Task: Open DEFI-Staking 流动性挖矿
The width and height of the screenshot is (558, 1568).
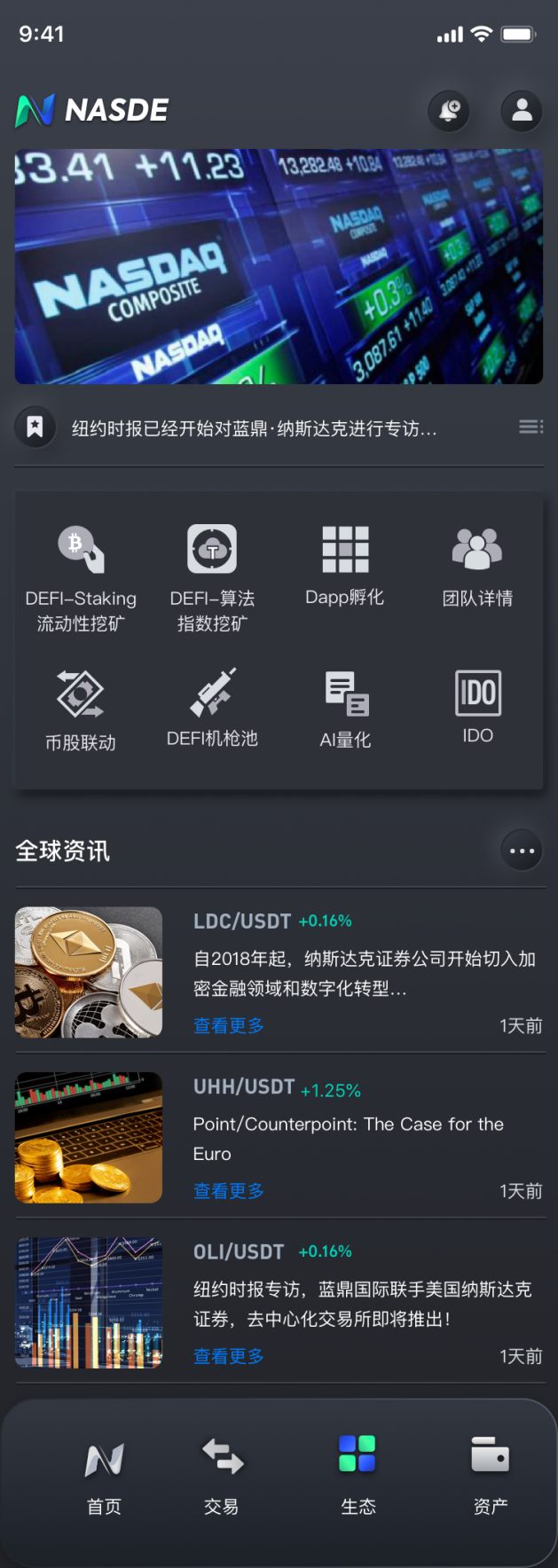Action: (x=81, y=575)
